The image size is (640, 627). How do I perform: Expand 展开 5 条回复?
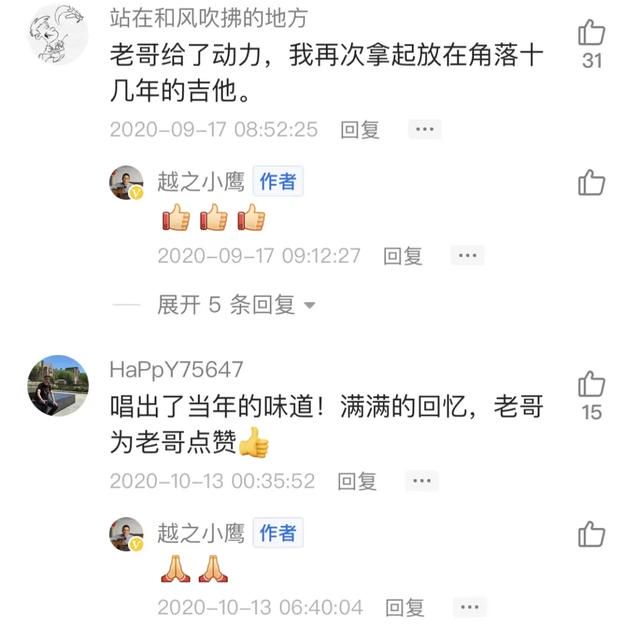[236, 305]
